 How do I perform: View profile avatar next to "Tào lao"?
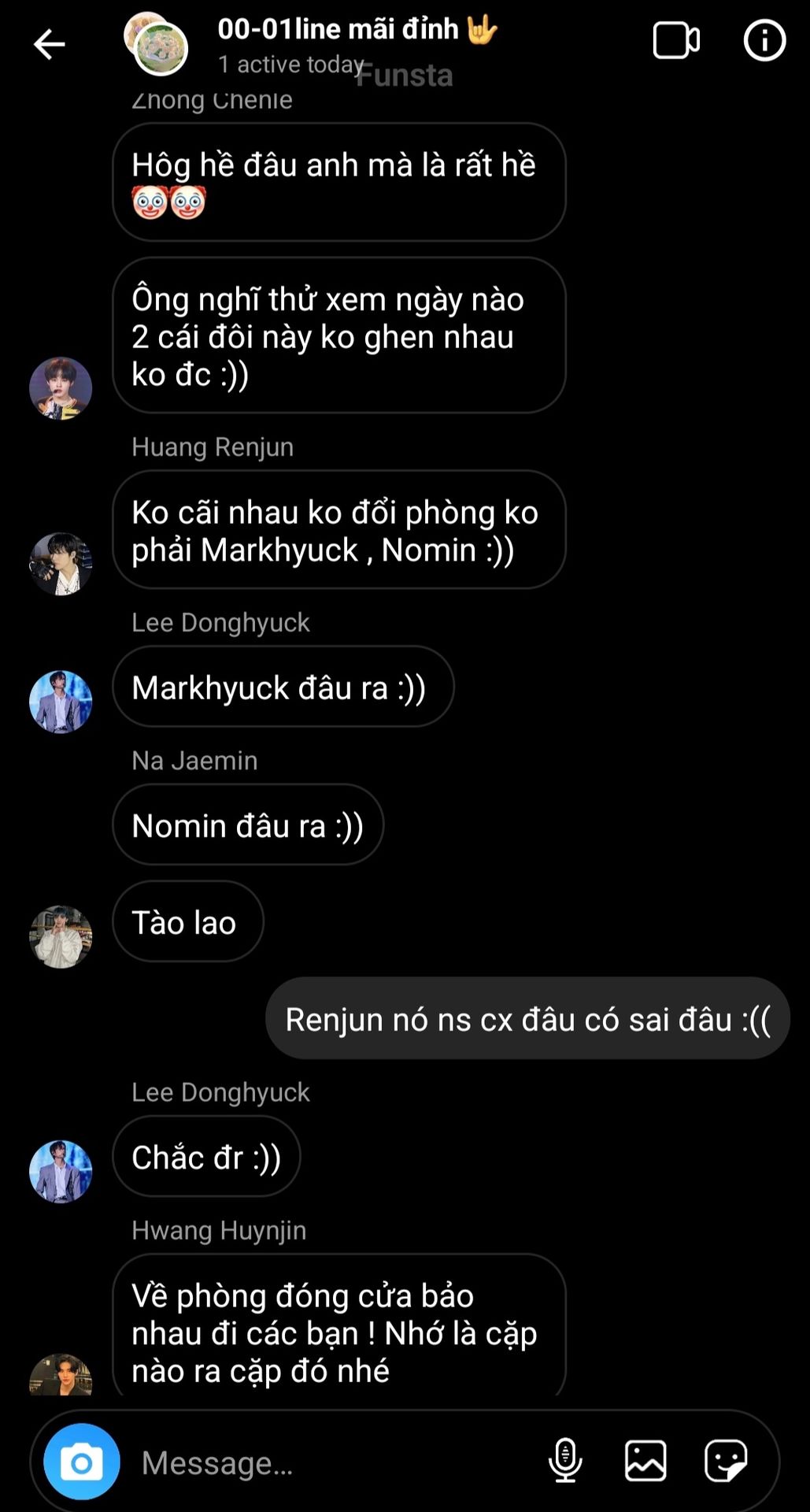point(61,936)
